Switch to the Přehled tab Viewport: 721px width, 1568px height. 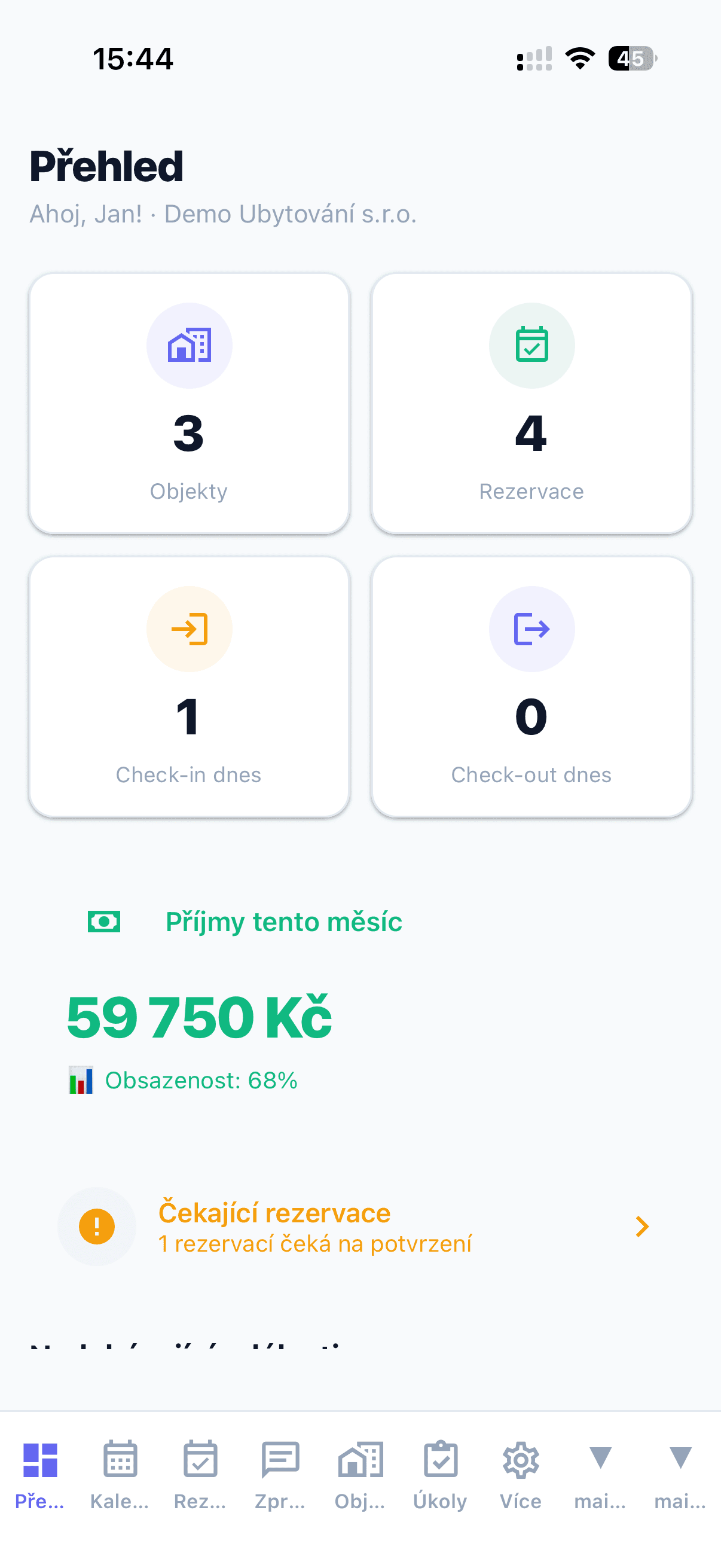coord(40,1473)
